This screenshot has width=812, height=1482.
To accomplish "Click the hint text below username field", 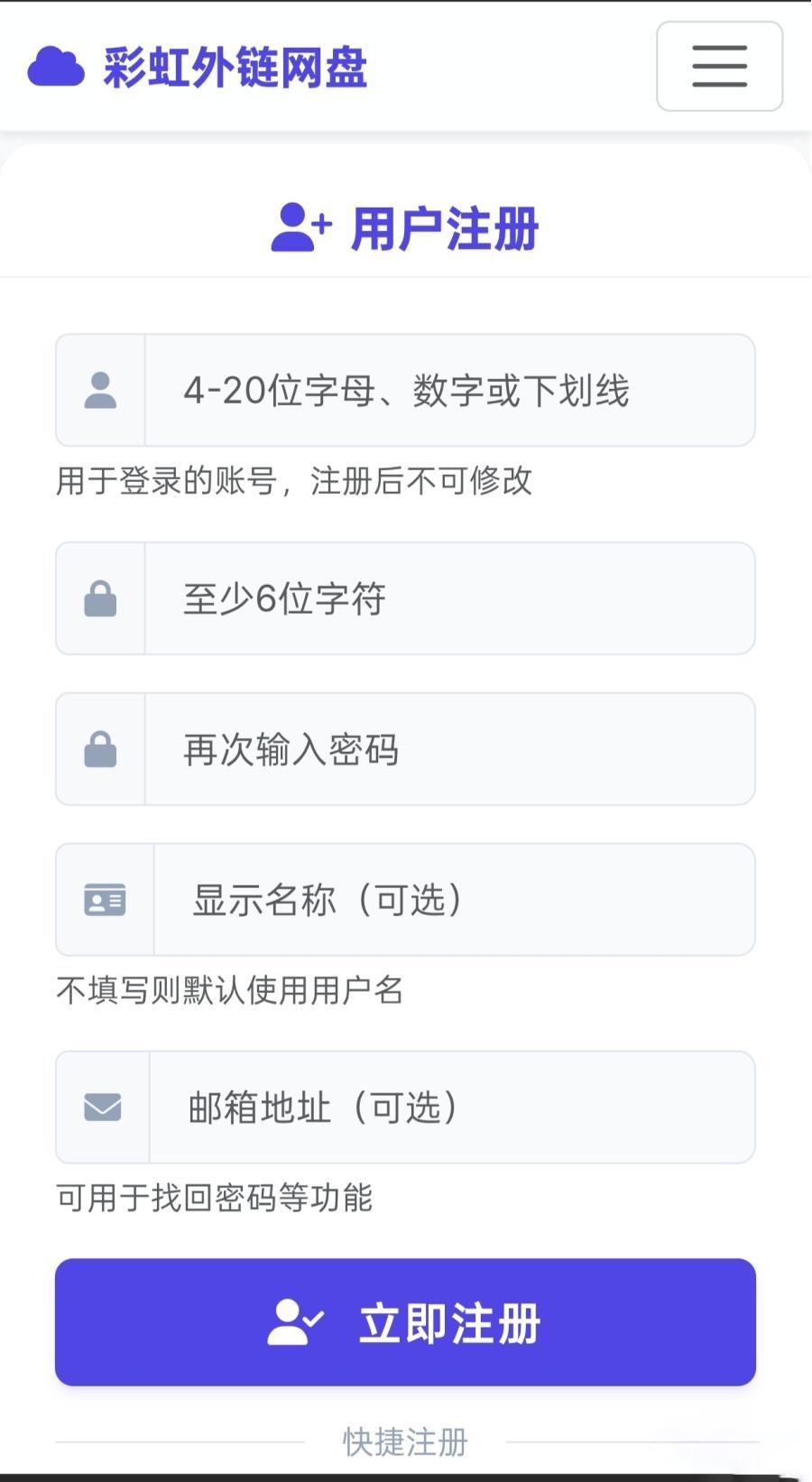I will (295, 483).
